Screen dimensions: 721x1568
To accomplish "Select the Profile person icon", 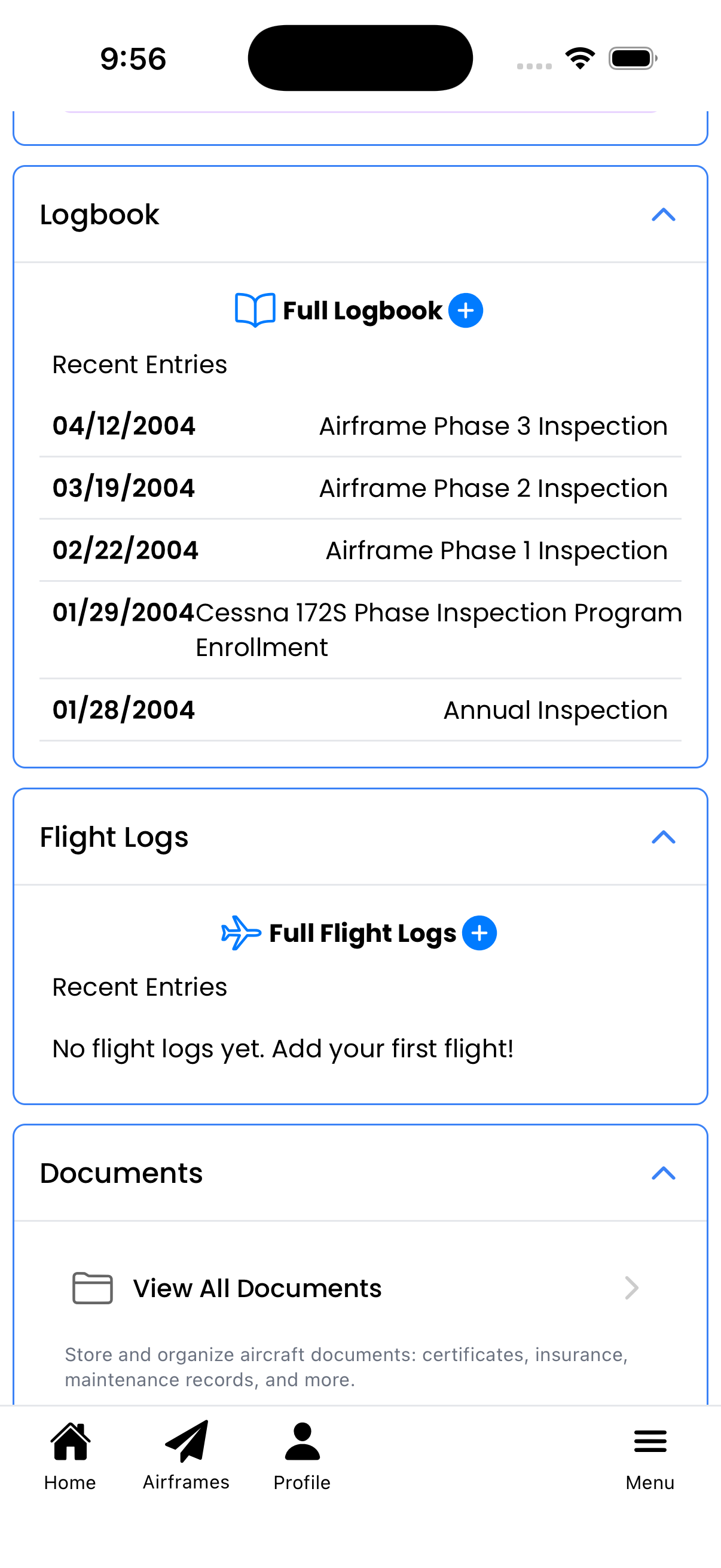I will tap(302, 1442).
